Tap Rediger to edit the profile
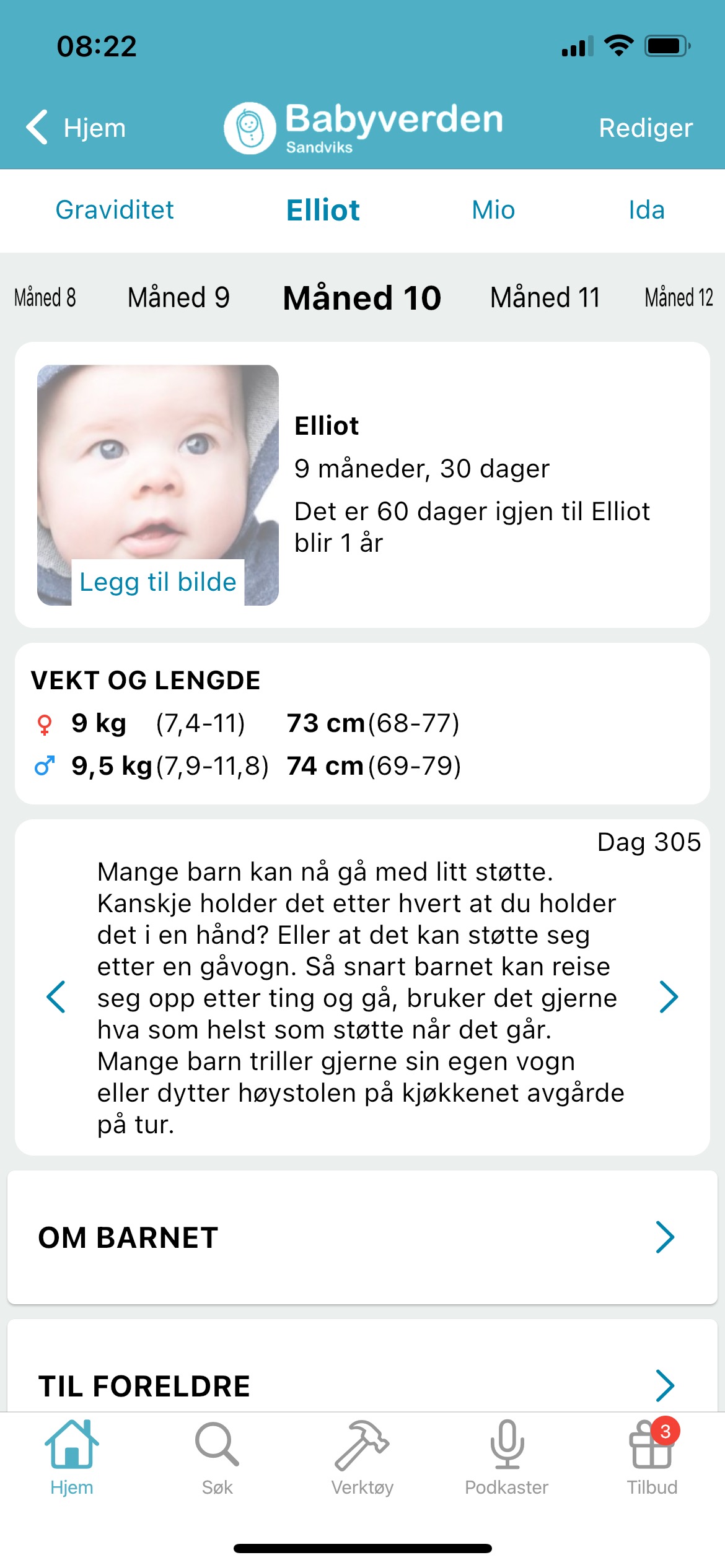 point(645,128)
